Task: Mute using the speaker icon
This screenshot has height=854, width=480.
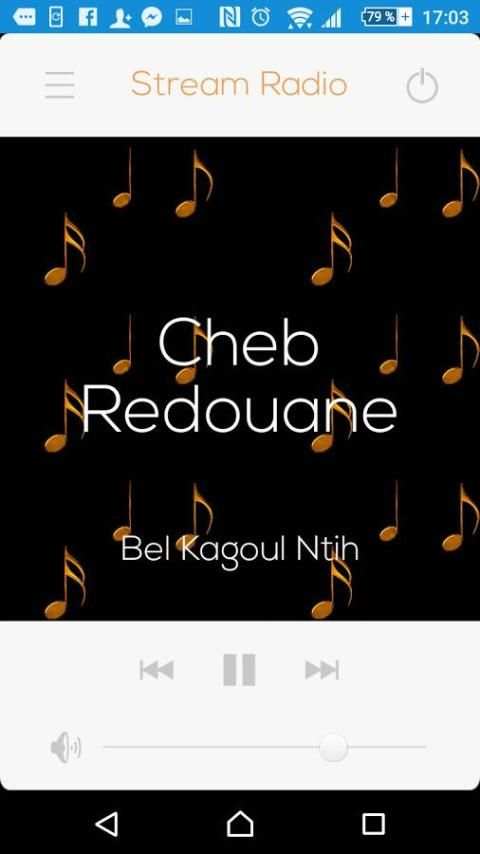Action: click(x=66, y=747)
